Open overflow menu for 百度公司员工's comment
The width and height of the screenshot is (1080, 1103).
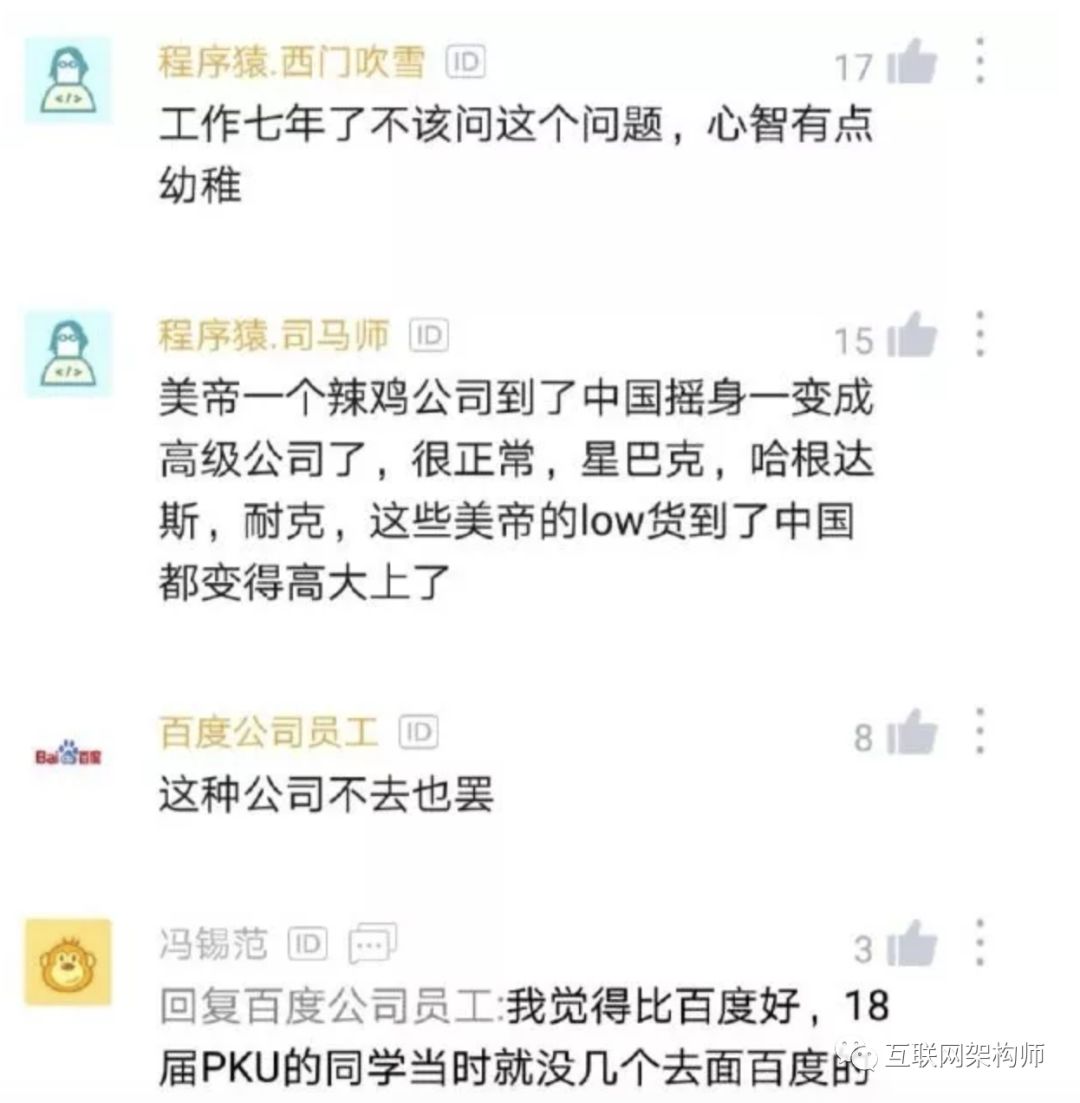[x=980, y=732]
